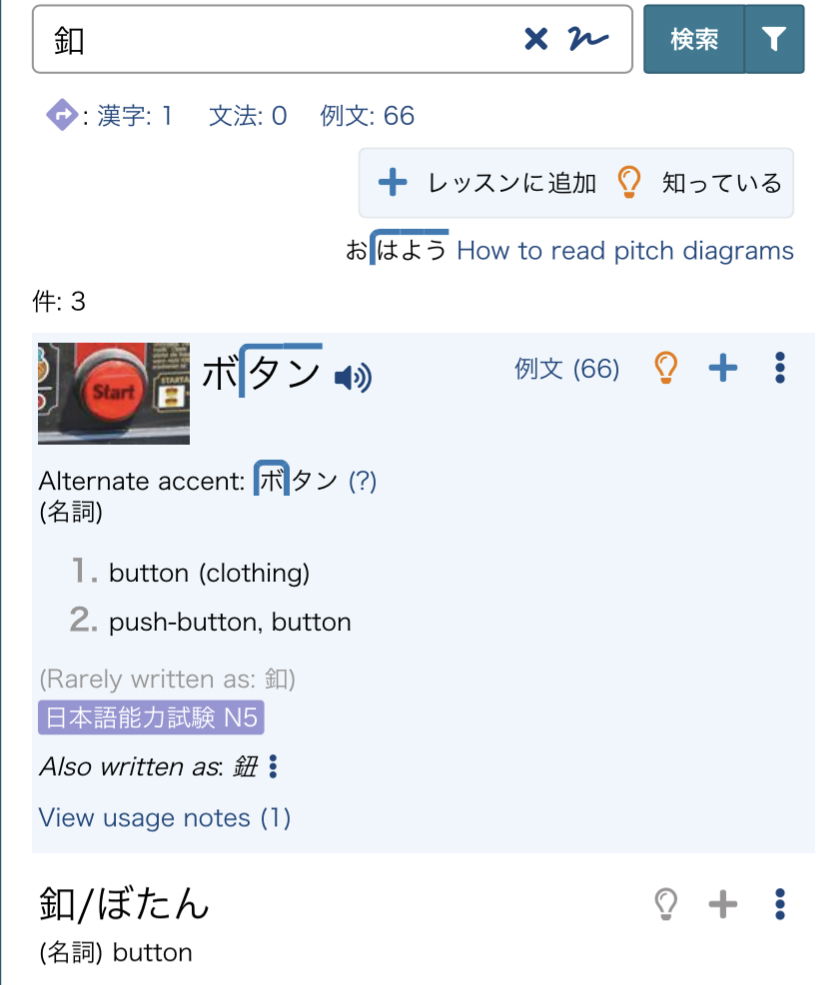Add ボタン with the blue plus icon
This screenshot has height=985, width=828.
722,369
